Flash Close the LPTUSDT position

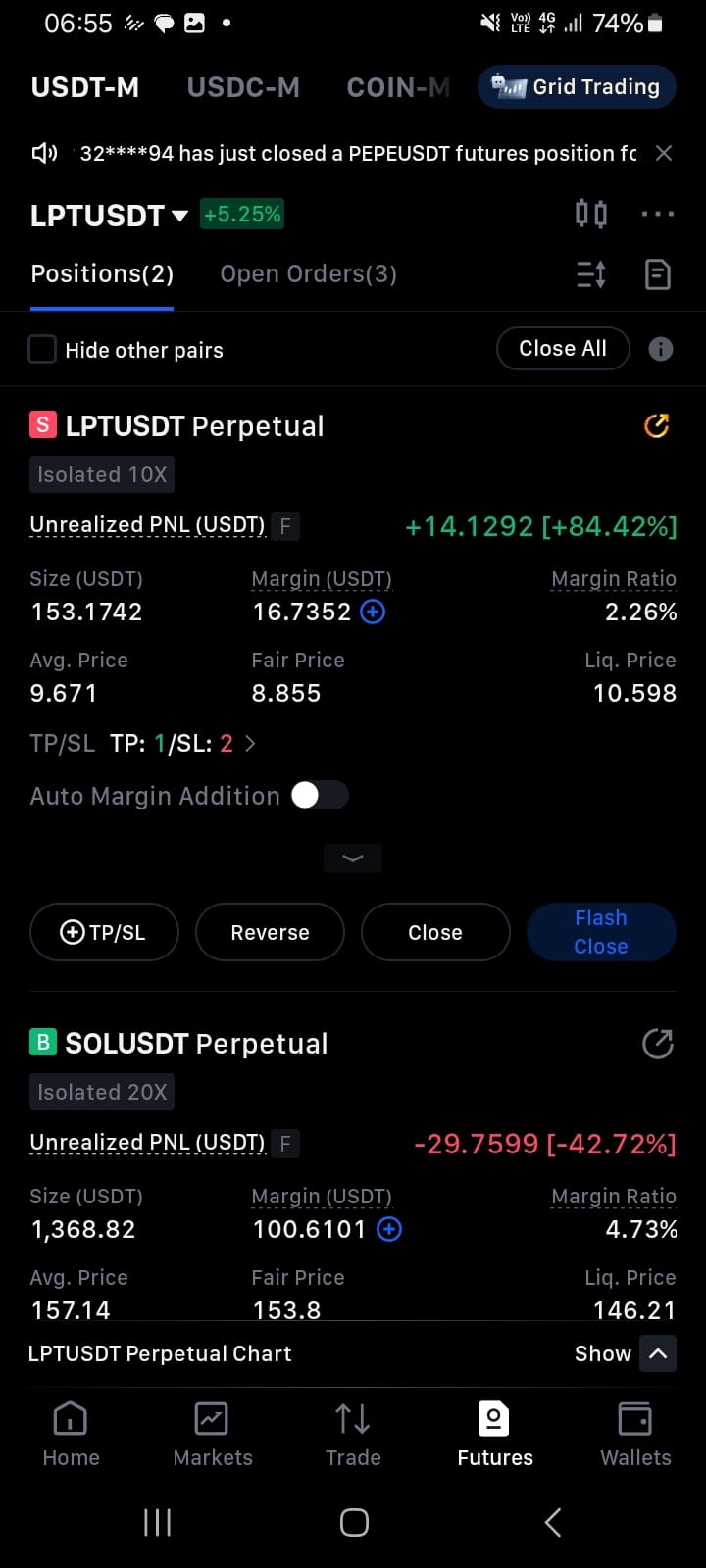point(601,932)
